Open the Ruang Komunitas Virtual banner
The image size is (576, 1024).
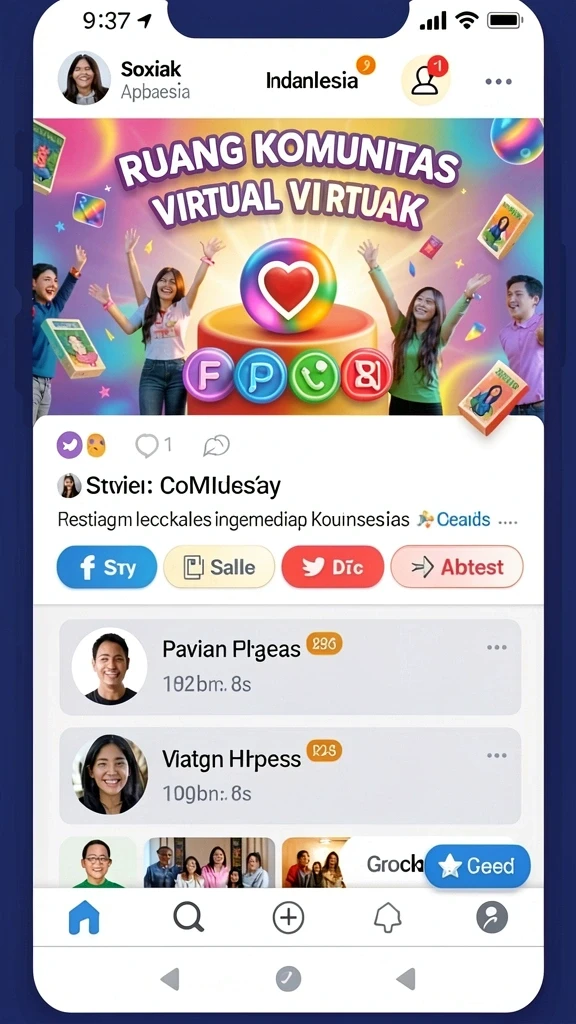(288, 266)
